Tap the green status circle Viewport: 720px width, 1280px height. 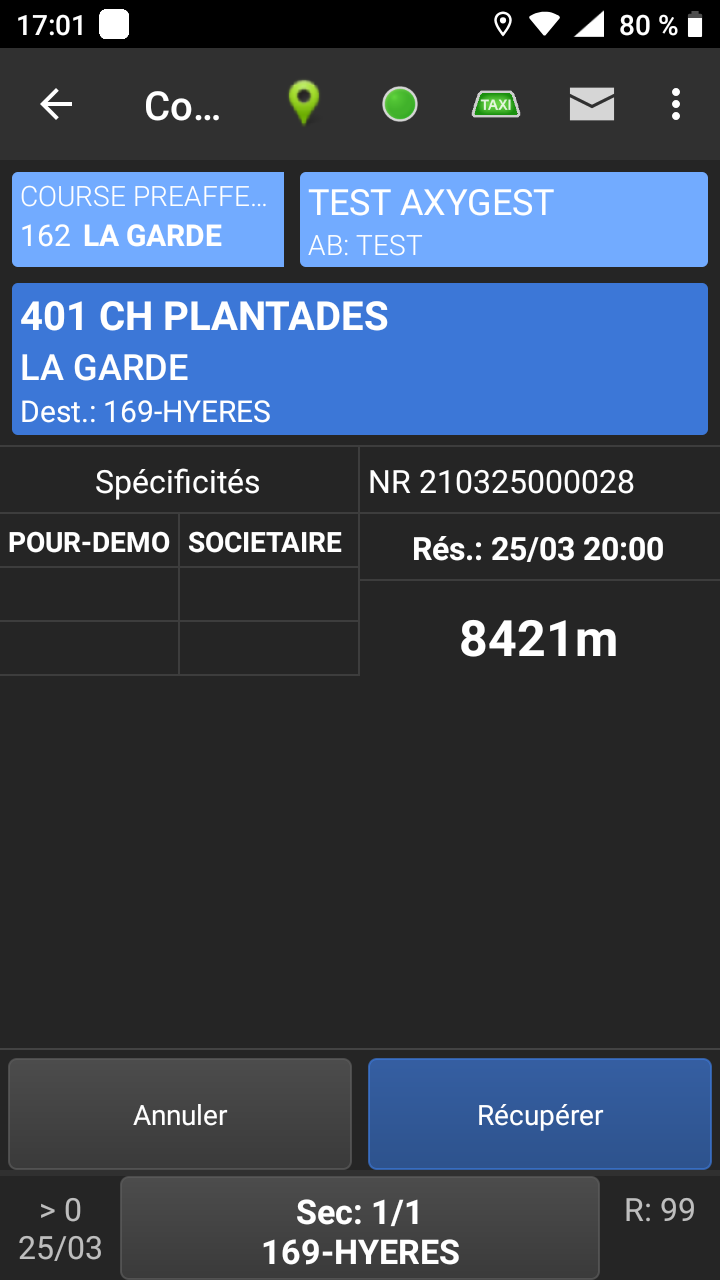click(x=400, y=104)
